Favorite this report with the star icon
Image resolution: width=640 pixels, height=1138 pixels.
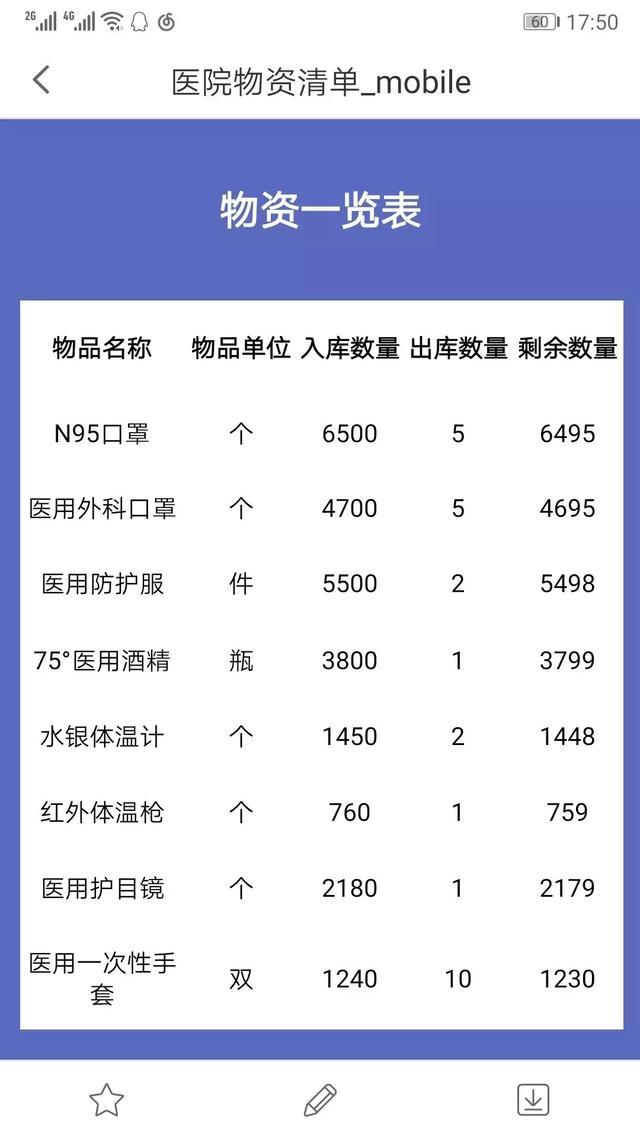pyautogui.click(x=107, y=1100)
